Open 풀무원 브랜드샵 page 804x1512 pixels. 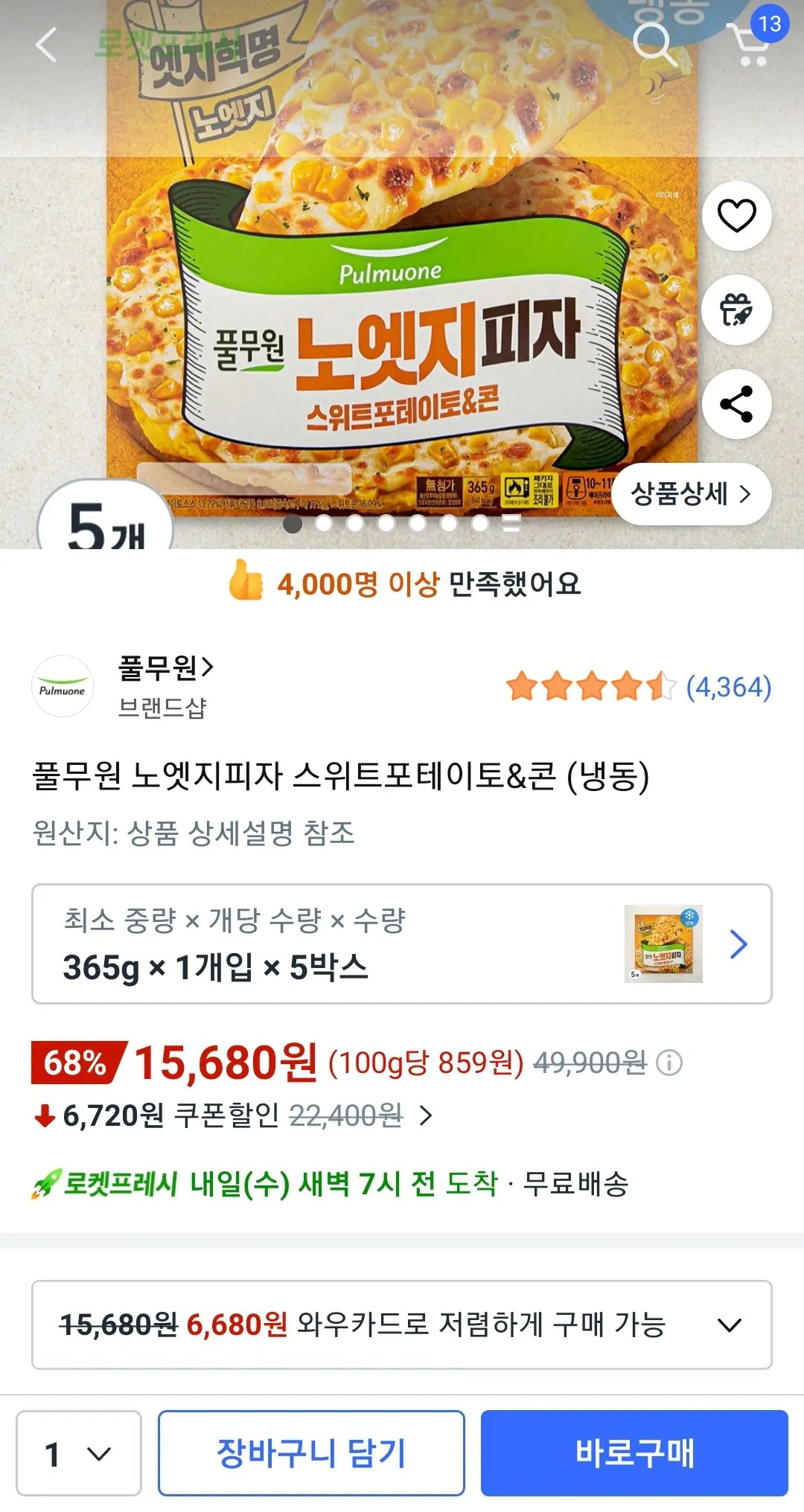(158, 668)
